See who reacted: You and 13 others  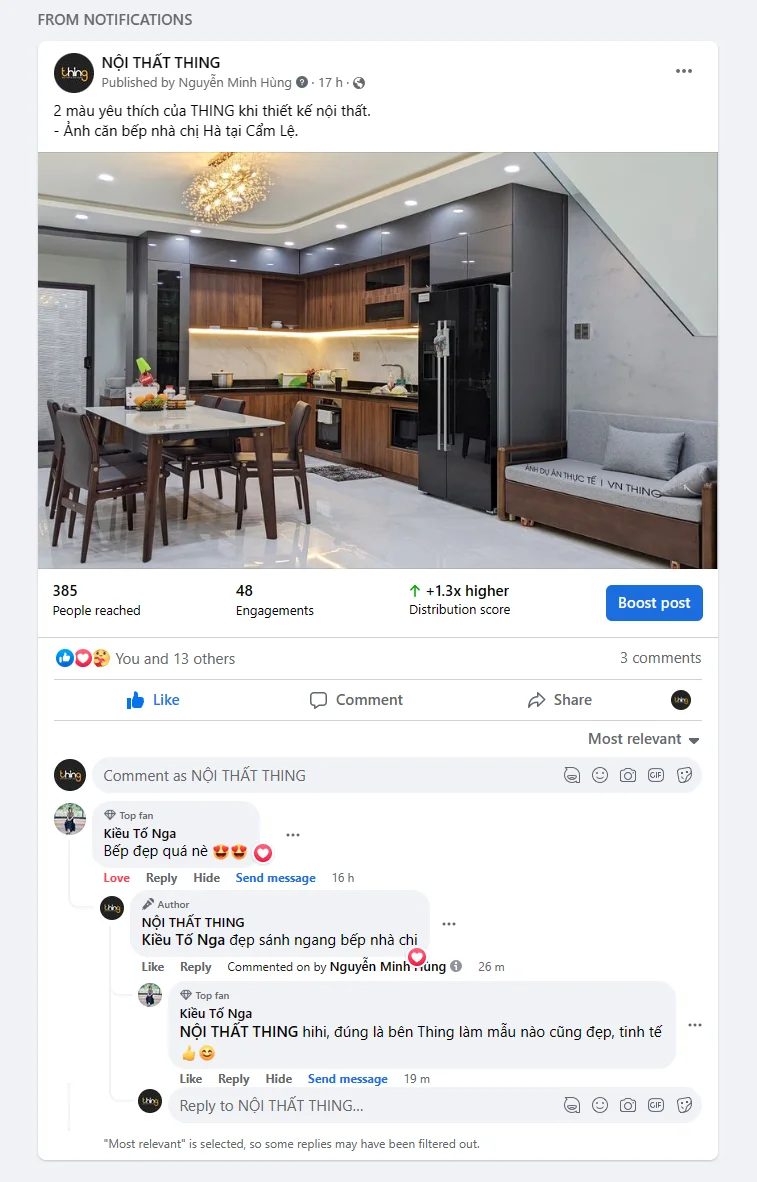coord(175,659)
